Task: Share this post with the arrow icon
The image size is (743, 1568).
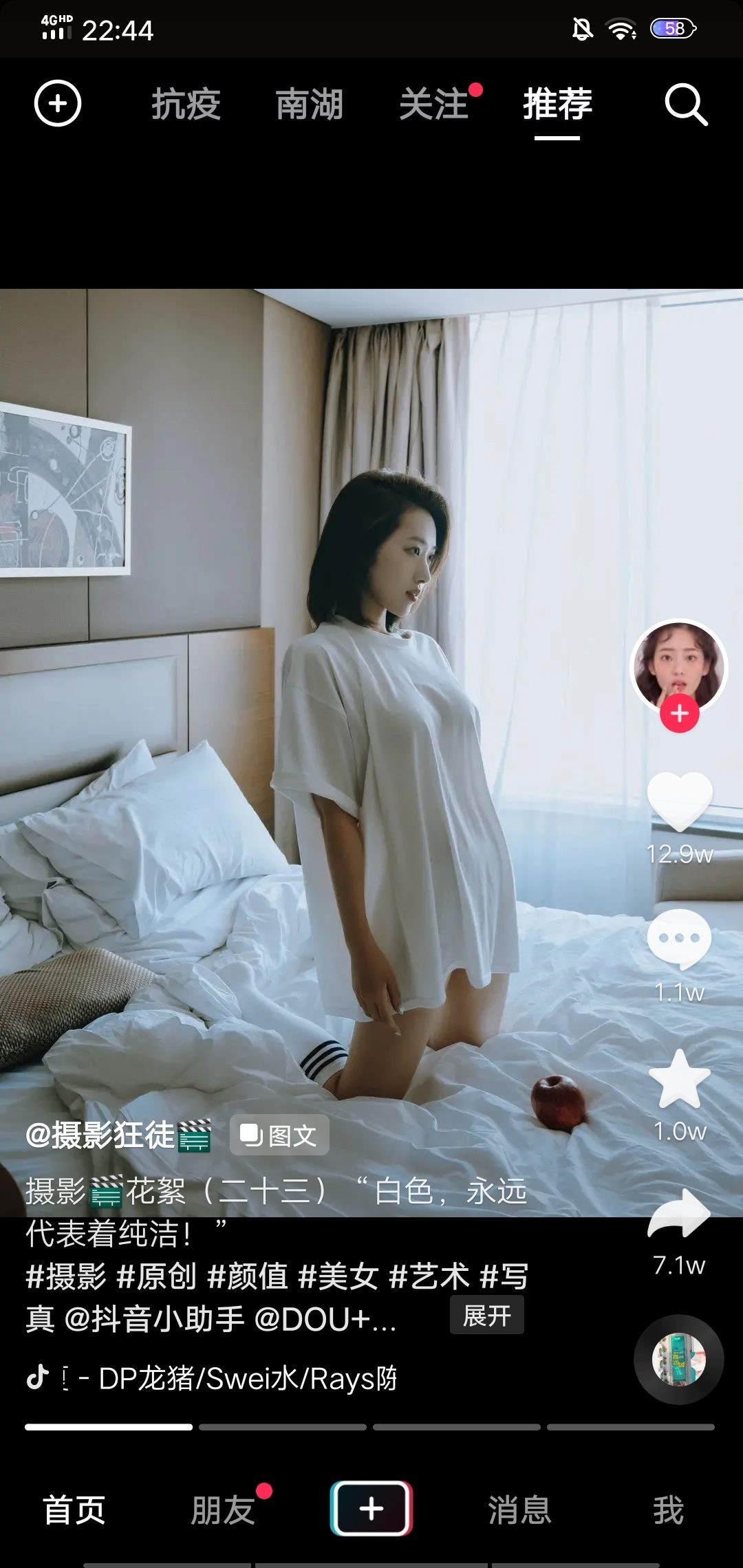Action: coord(680,1215)
